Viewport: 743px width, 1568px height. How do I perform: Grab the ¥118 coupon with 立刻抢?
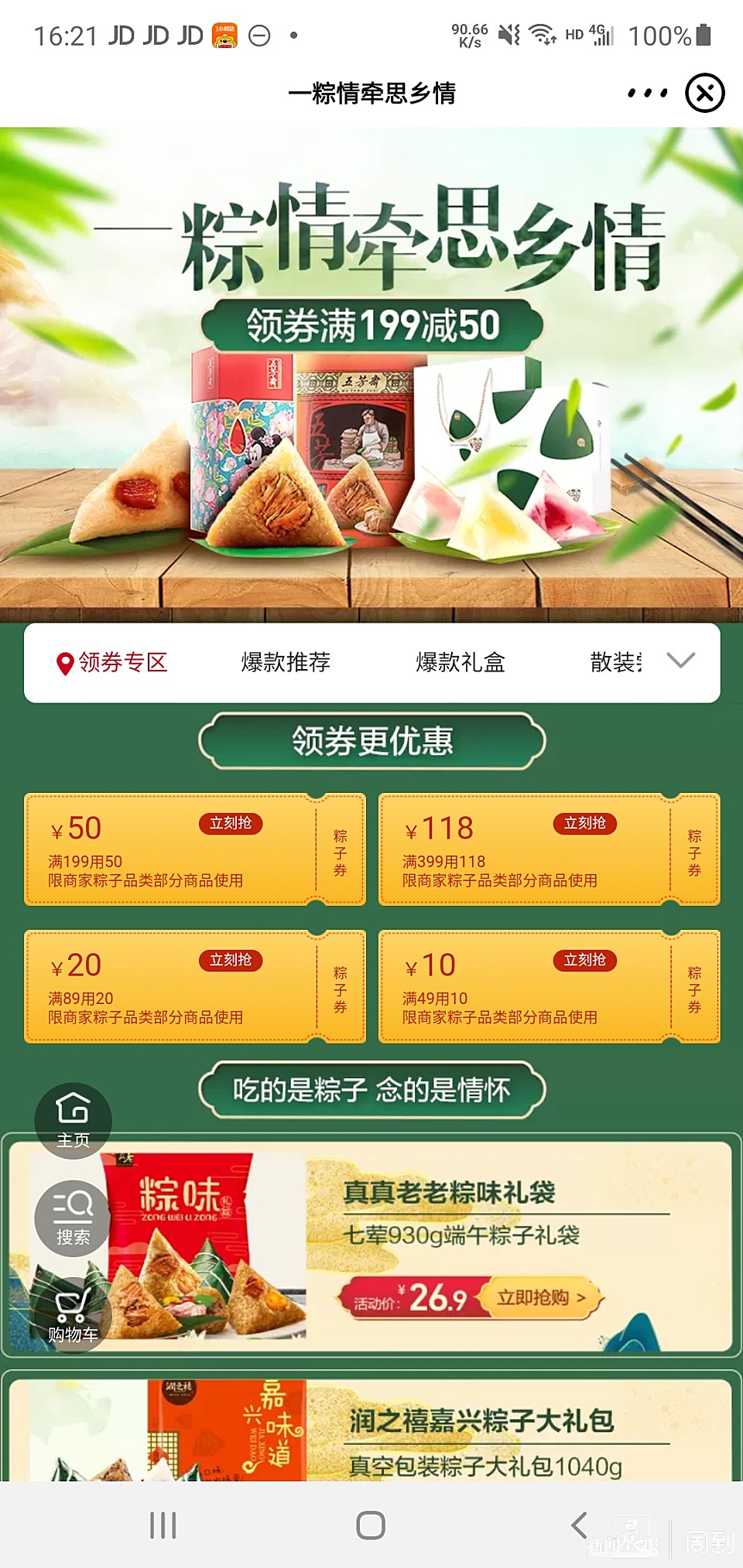click(x=584, y=824)
